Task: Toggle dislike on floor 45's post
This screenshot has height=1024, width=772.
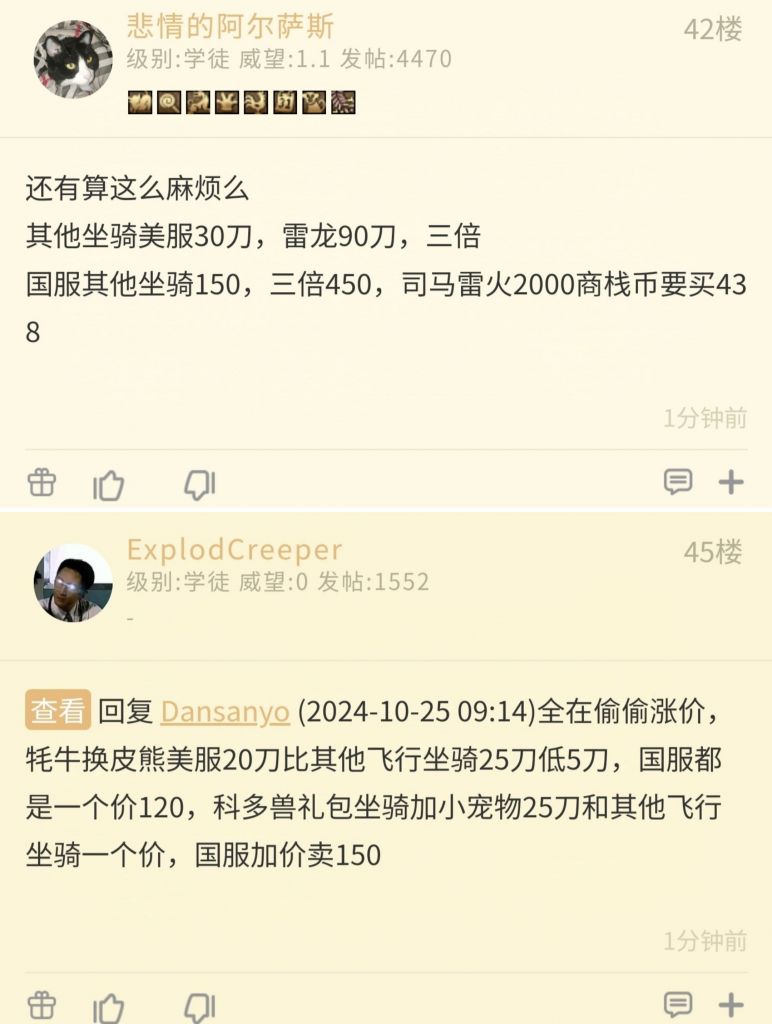Action: pyautogui.click(x=200, y=1004)
